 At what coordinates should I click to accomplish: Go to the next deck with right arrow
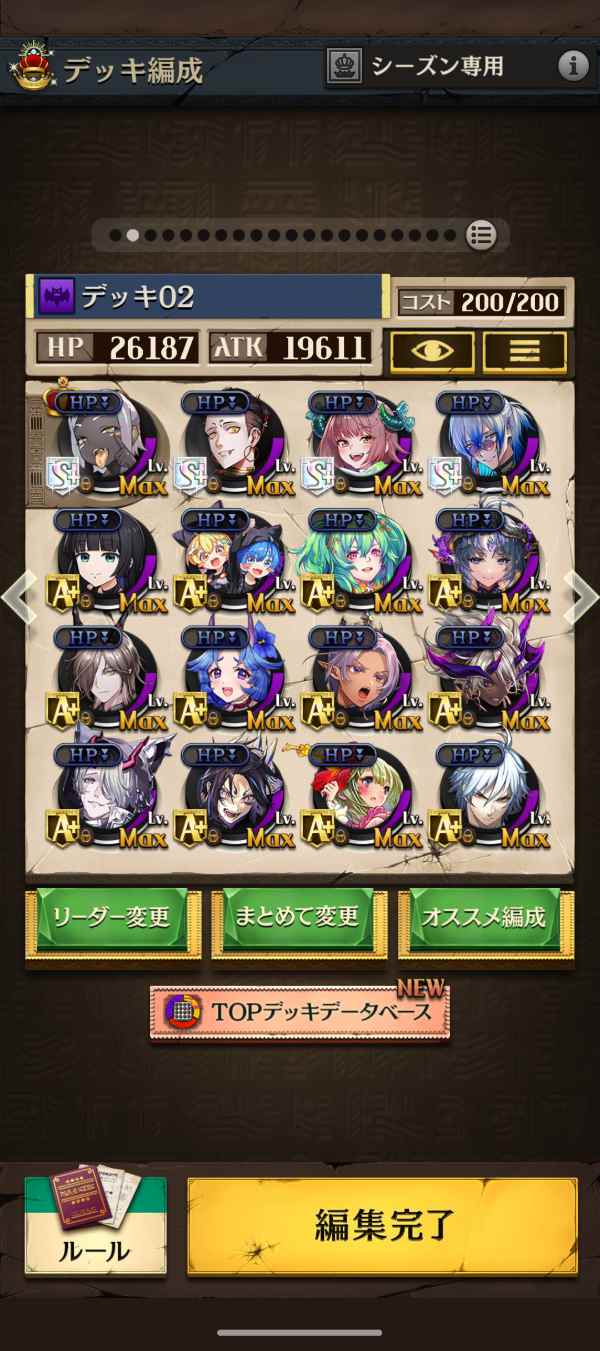coord(583,597)
